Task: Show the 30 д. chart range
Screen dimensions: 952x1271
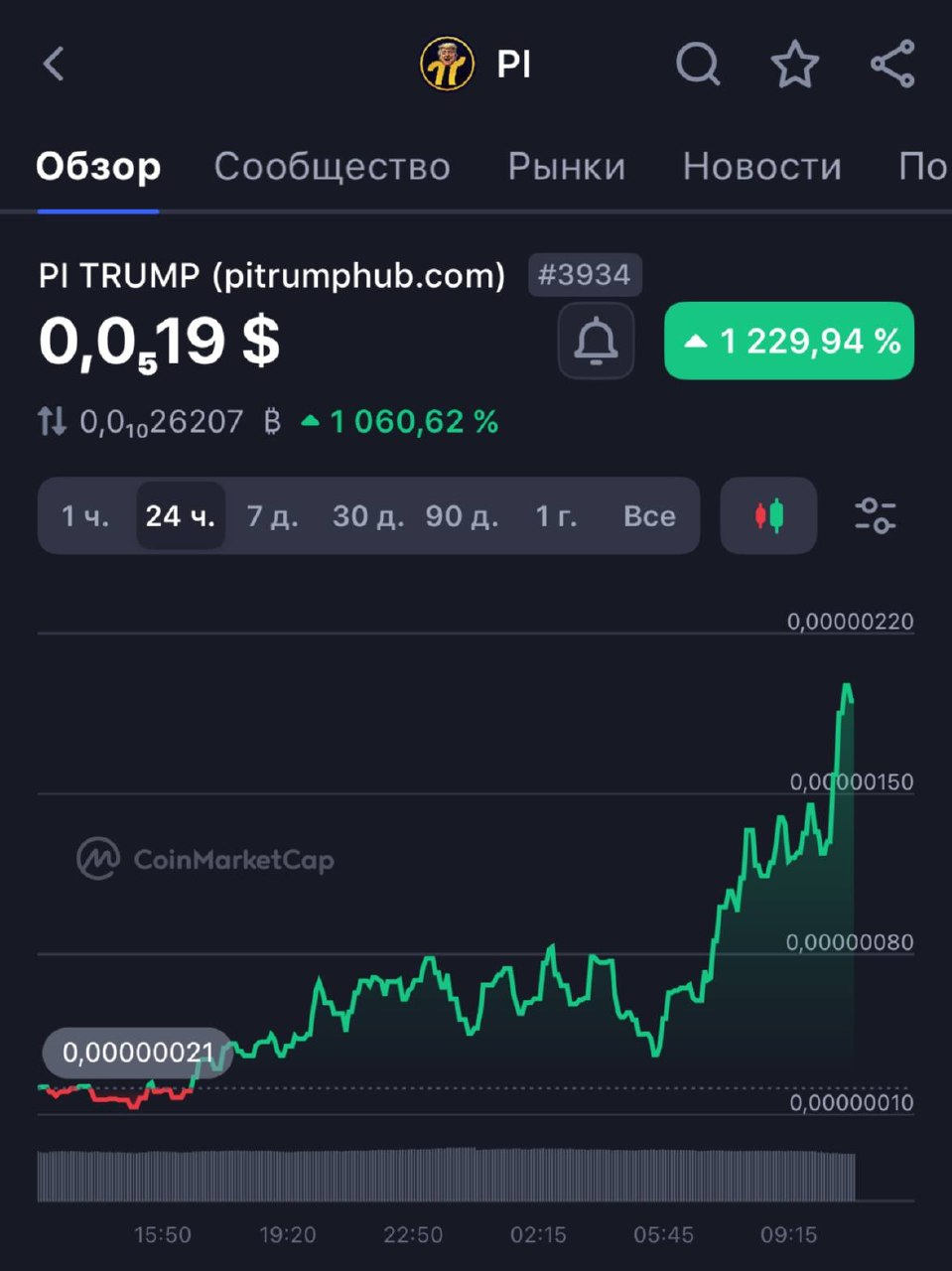Action: click(x=367, y=516)
